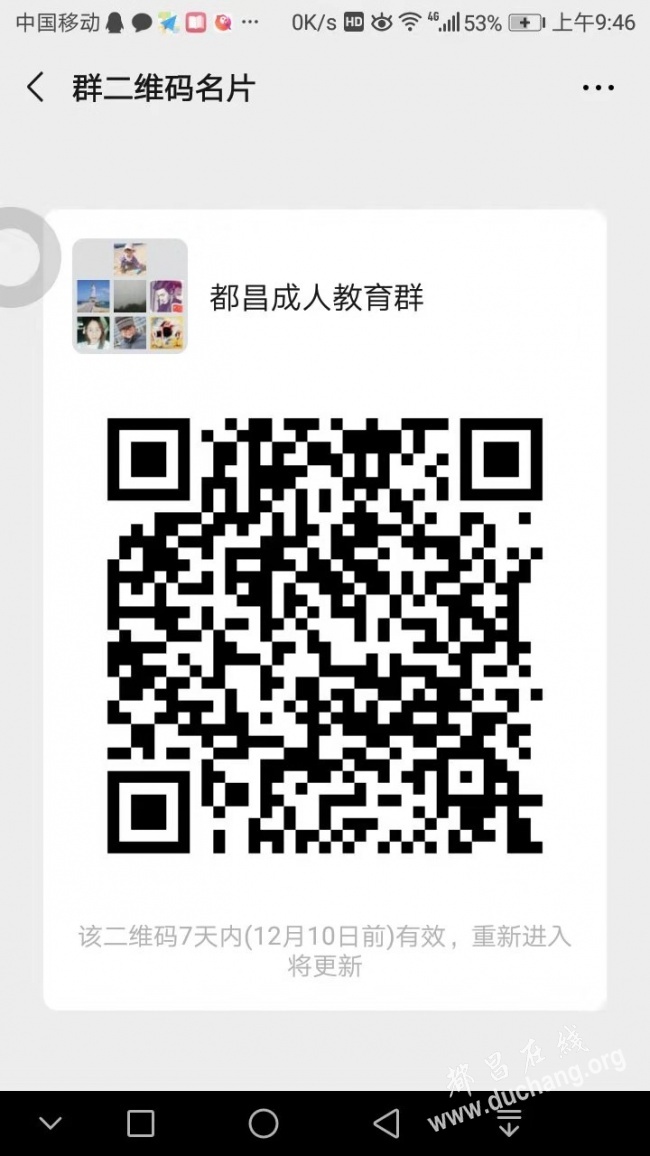650x1156 pixels.
Task: Tap the system back triangle button
Action: point(386,1123)
